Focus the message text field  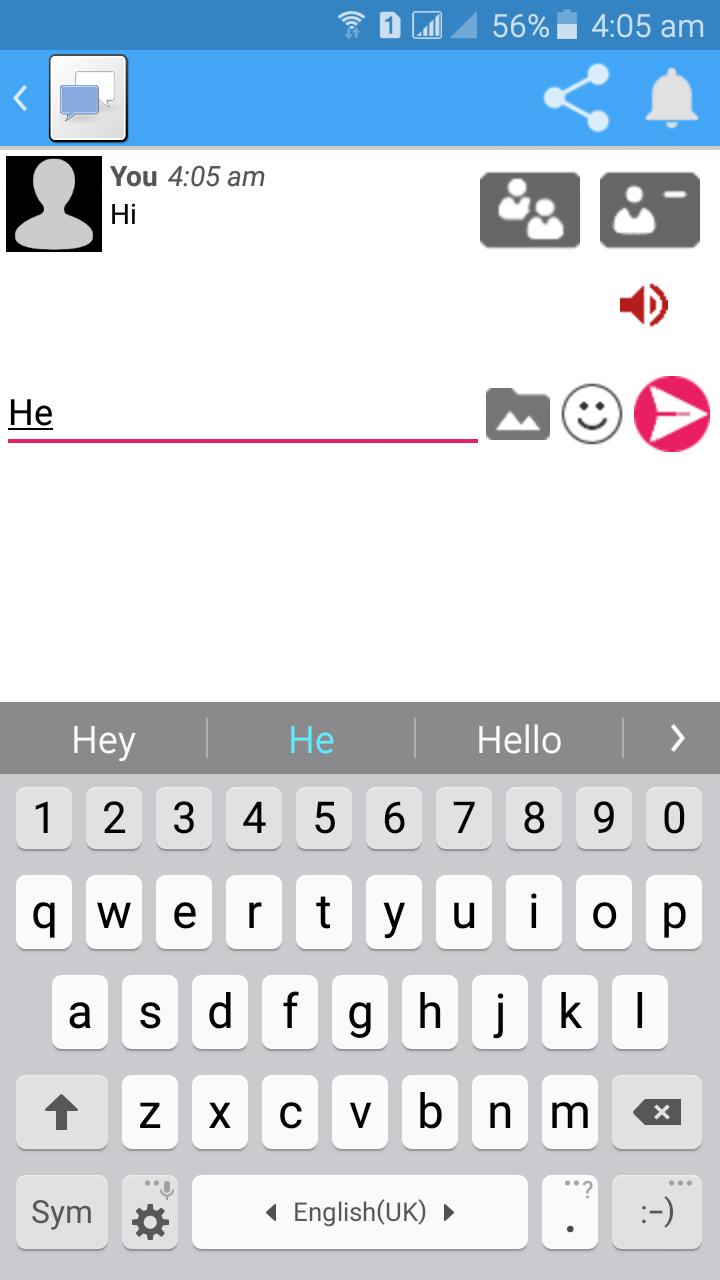click(240, 413)
